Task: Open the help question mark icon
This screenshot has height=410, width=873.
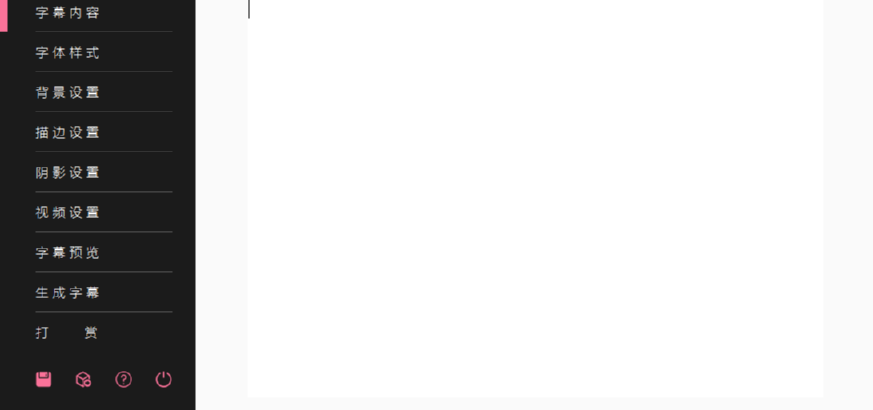Action: click(x=124, y=379)
